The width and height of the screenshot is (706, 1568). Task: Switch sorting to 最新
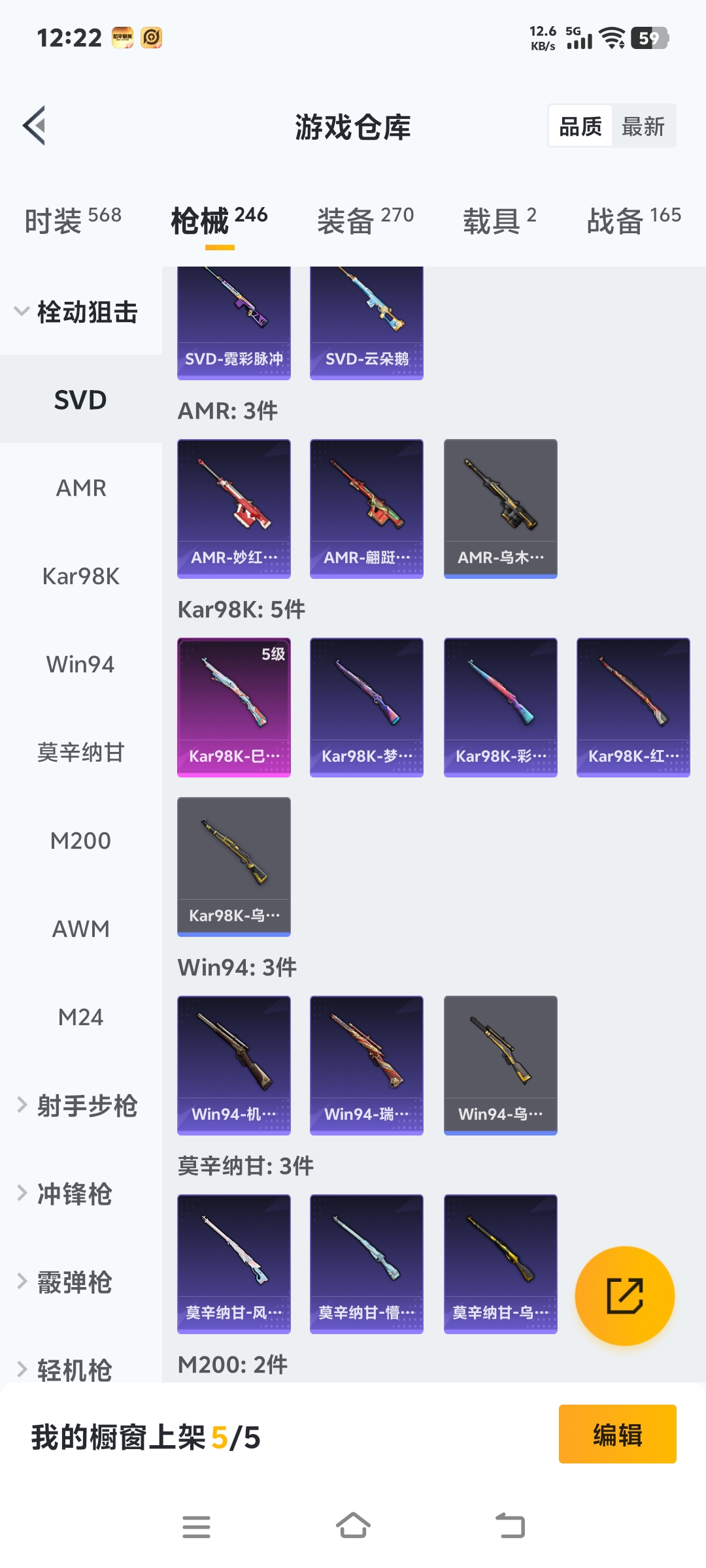[643, 126]
